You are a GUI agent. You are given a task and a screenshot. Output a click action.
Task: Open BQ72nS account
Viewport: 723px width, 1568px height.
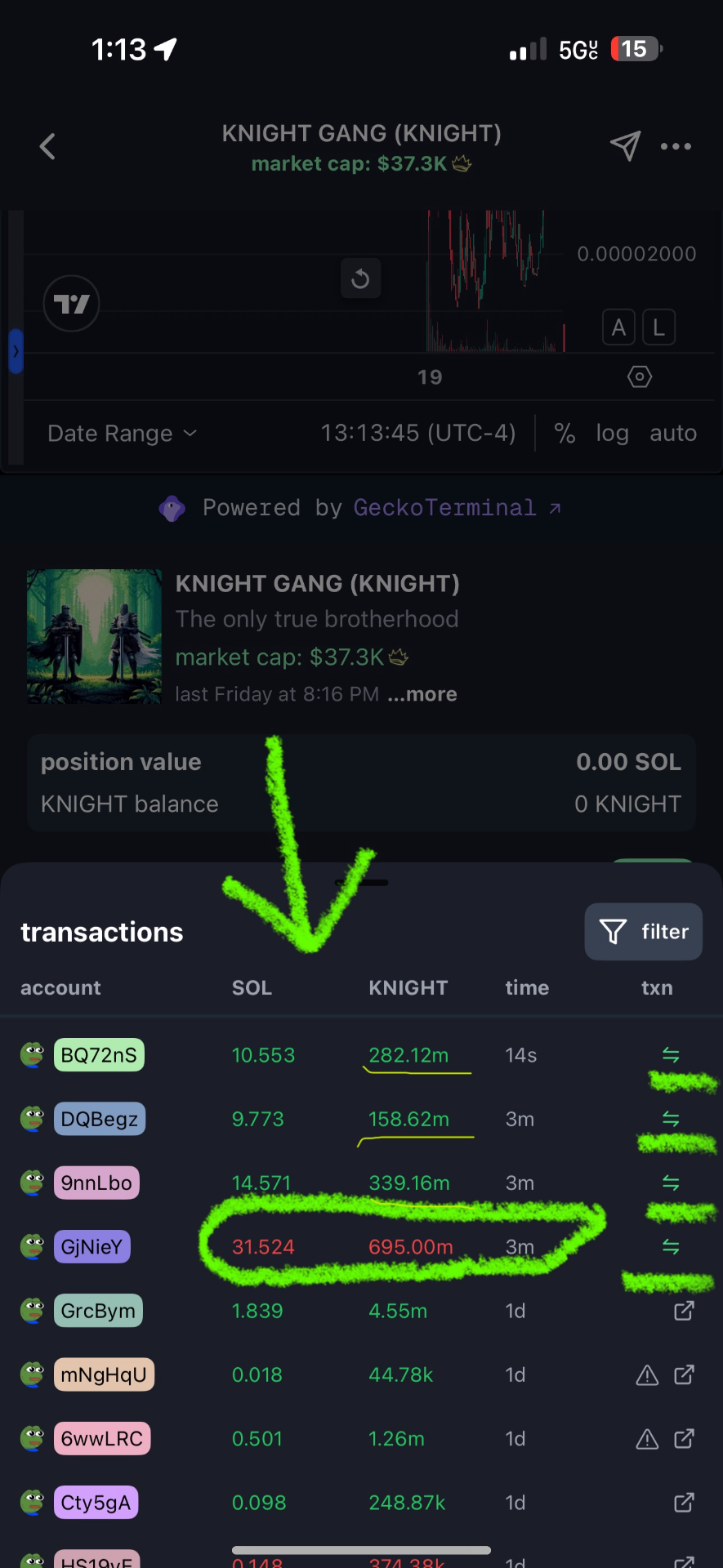(x=99, y=1055)
